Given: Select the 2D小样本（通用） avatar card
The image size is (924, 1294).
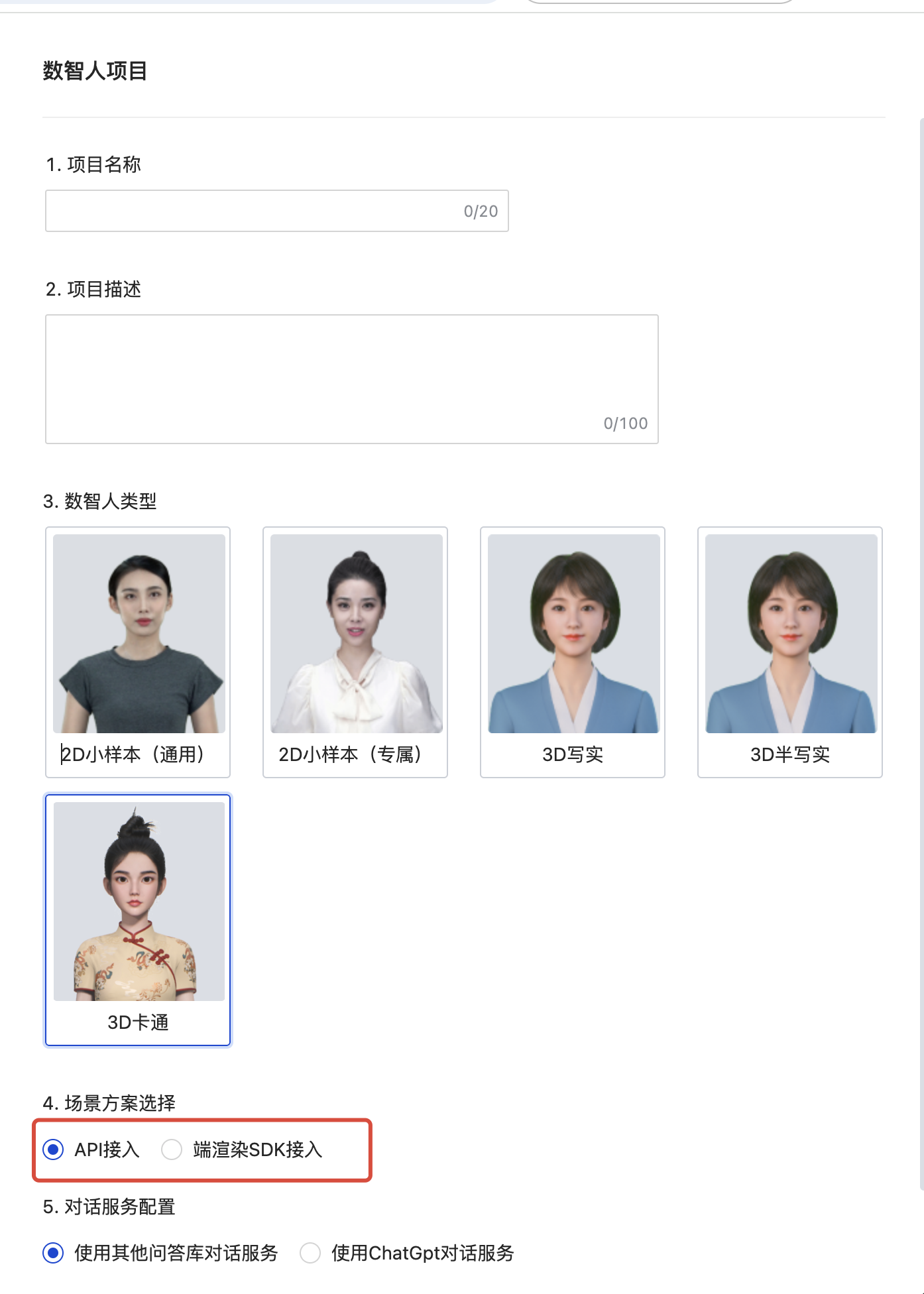Looking at the screenshot, I should click(138, 652).
